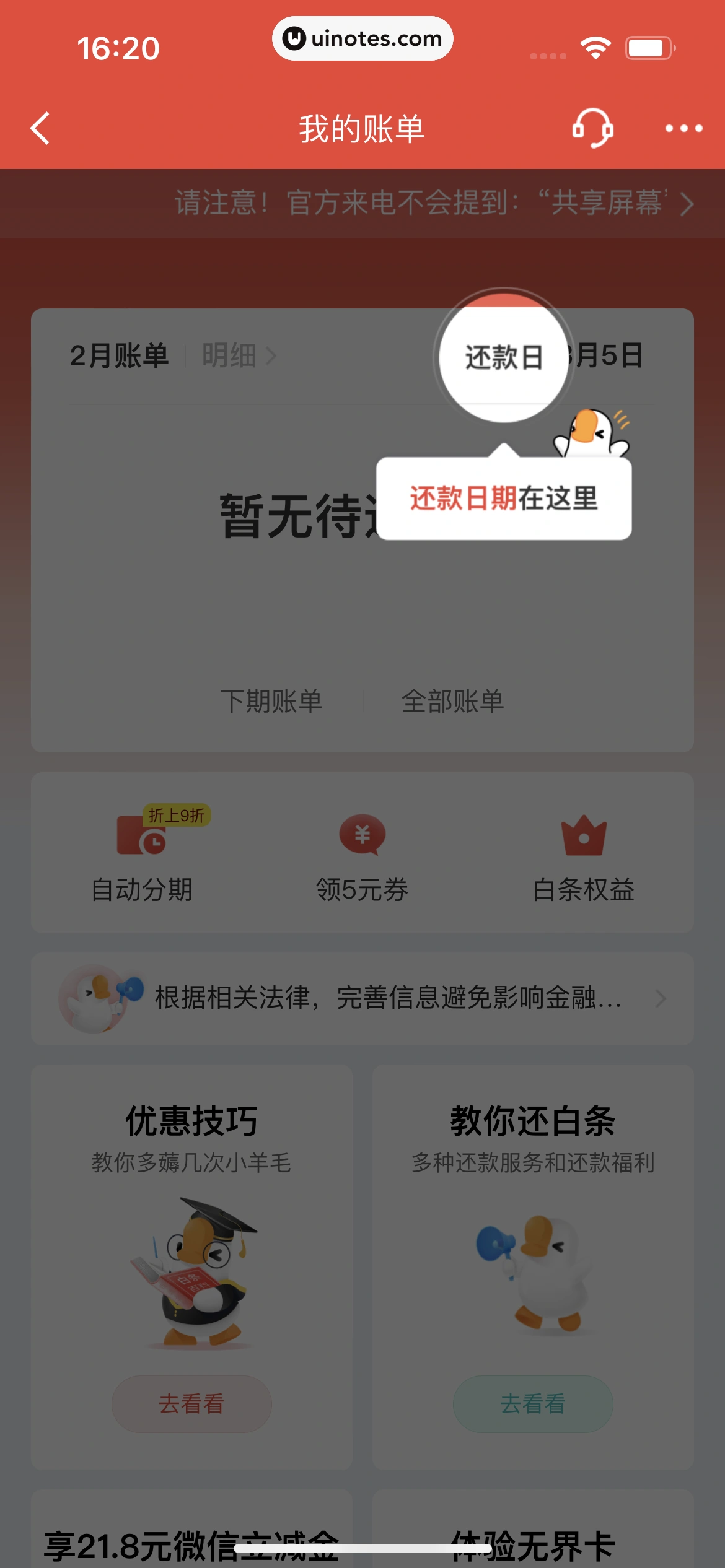Open customer service headset icon

[x=592, y=128]
